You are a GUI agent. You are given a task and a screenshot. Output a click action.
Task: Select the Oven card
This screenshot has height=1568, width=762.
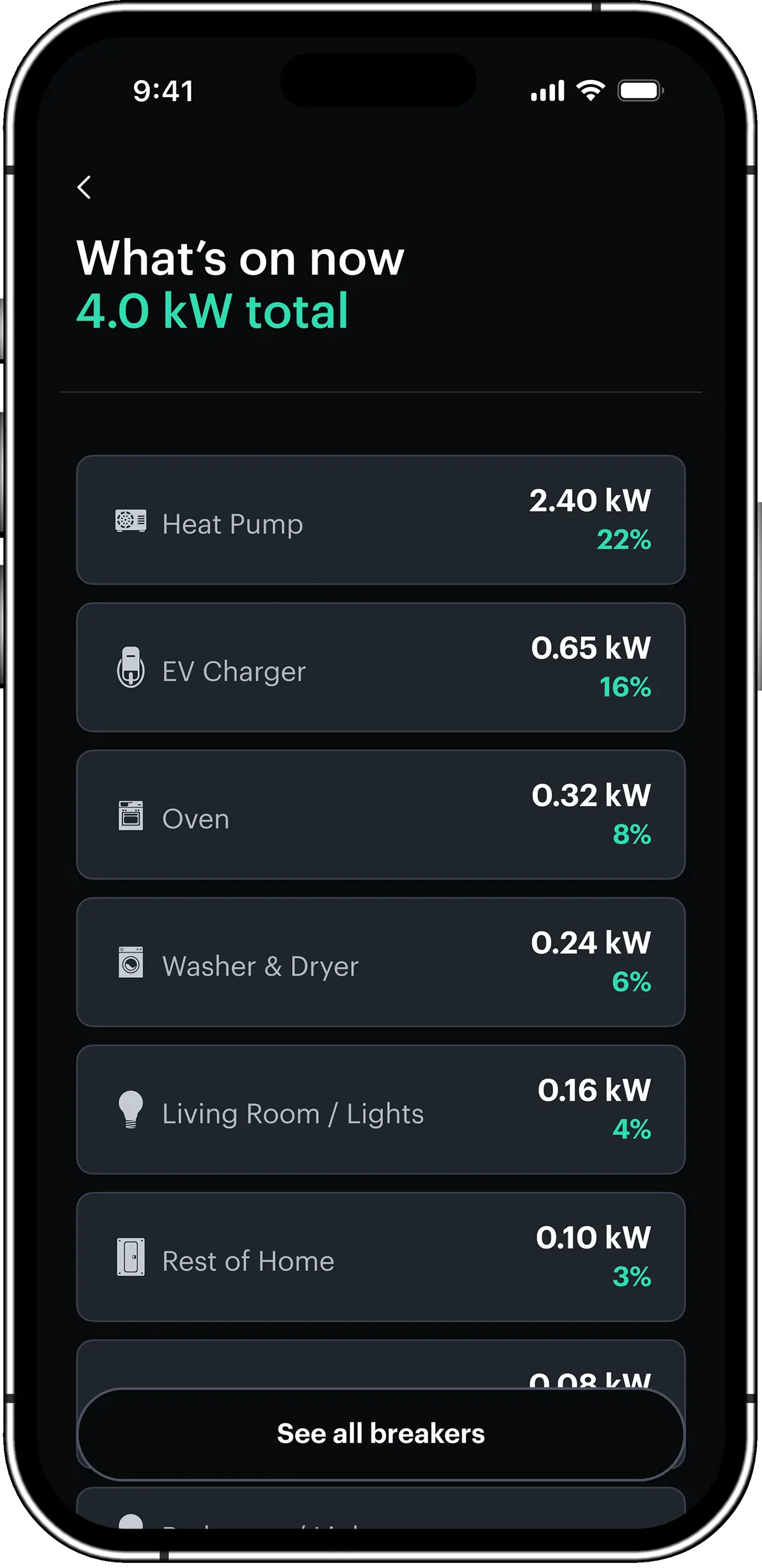point(381,814)
